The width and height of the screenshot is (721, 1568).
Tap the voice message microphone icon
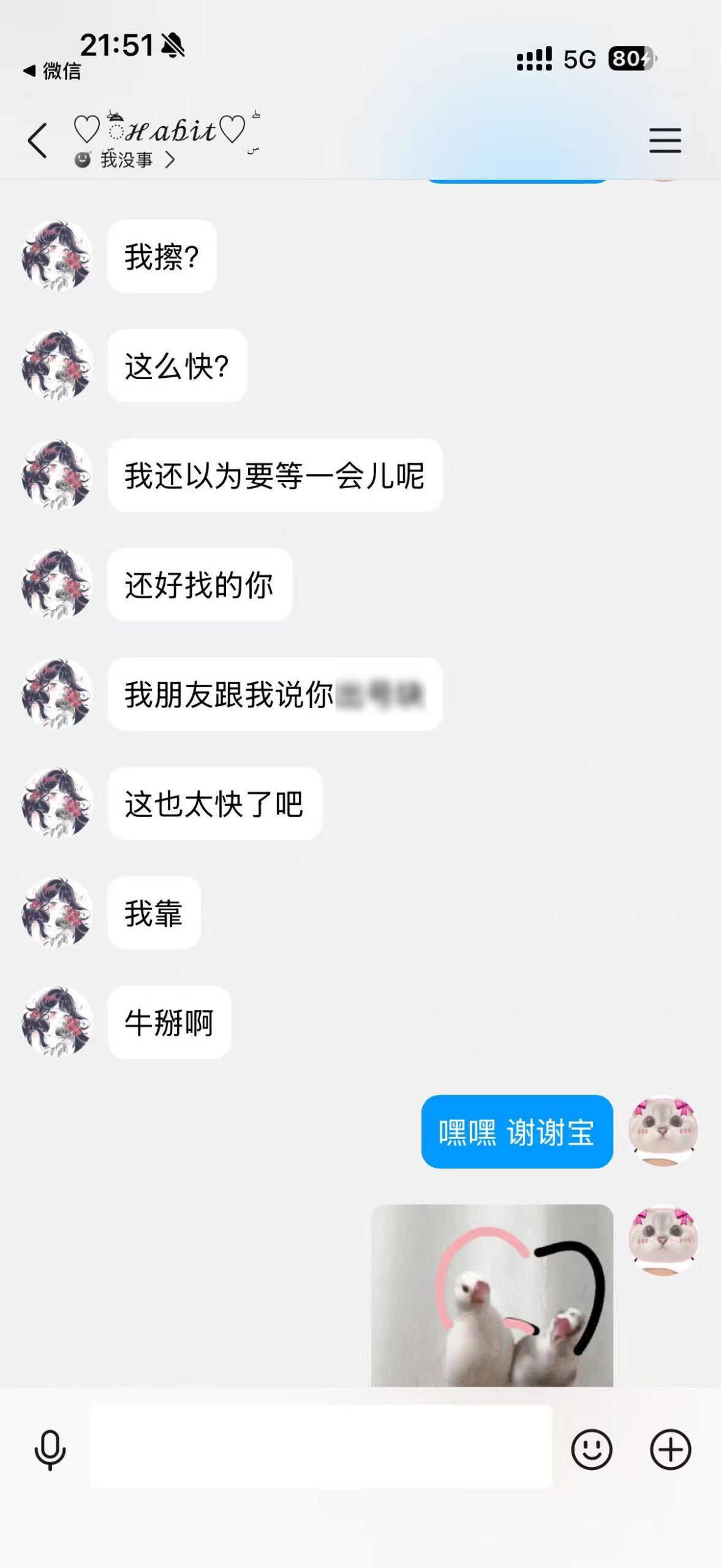50,1449
